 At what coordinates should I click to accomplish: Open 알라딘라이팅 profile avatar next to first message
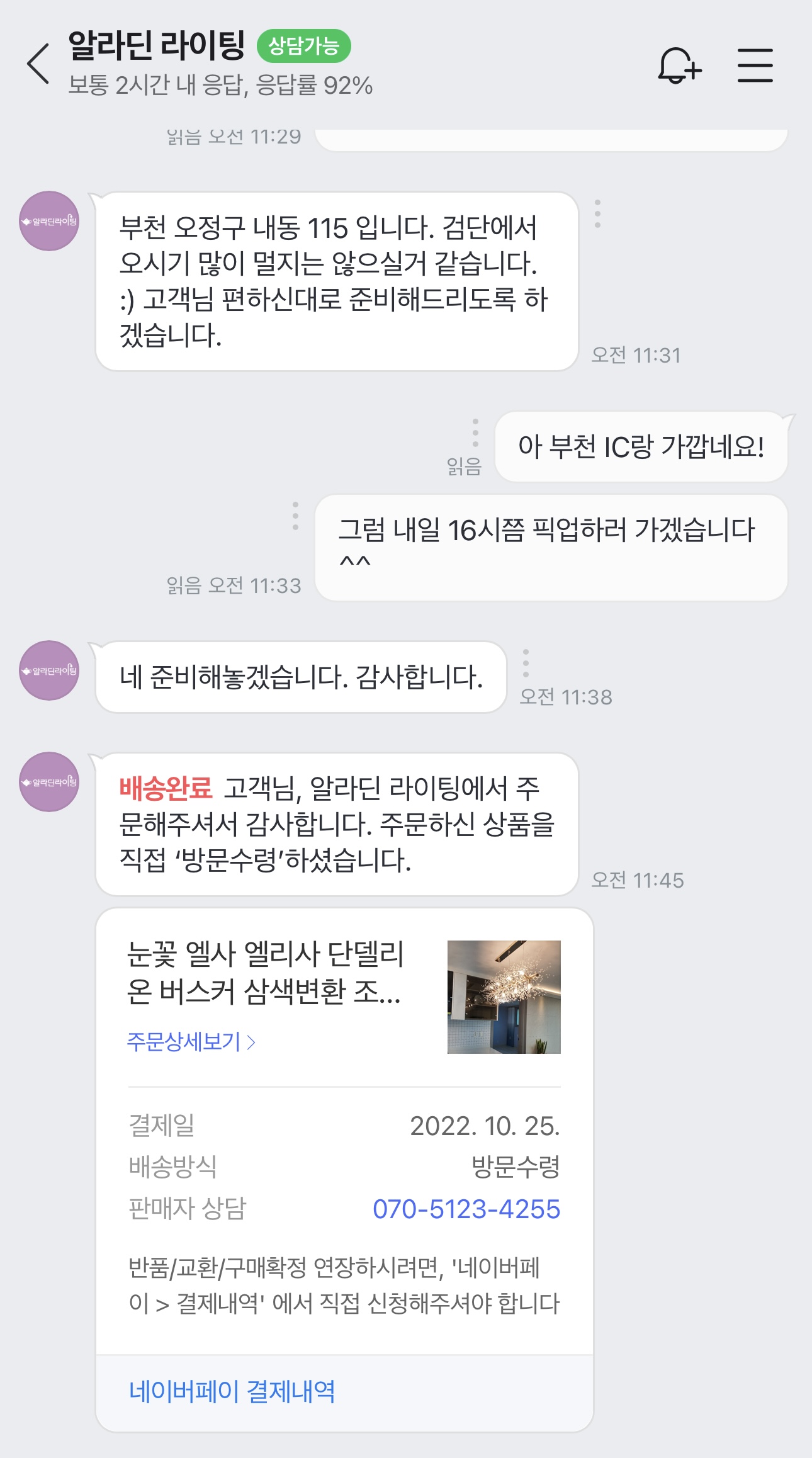(x=48, y=220)
